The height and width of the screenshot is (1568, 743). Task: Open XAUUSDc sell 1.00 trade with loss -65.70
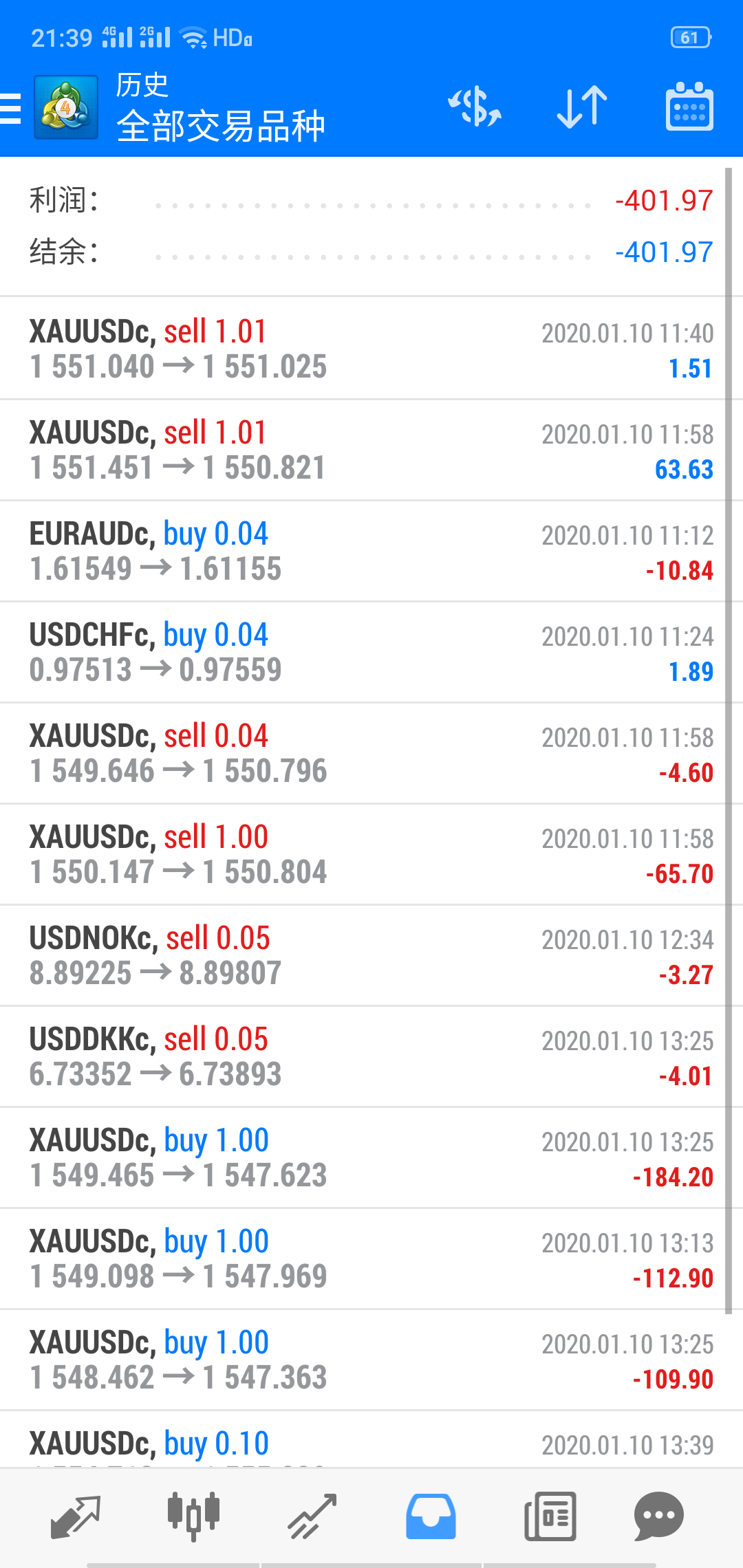pos(371,854)
